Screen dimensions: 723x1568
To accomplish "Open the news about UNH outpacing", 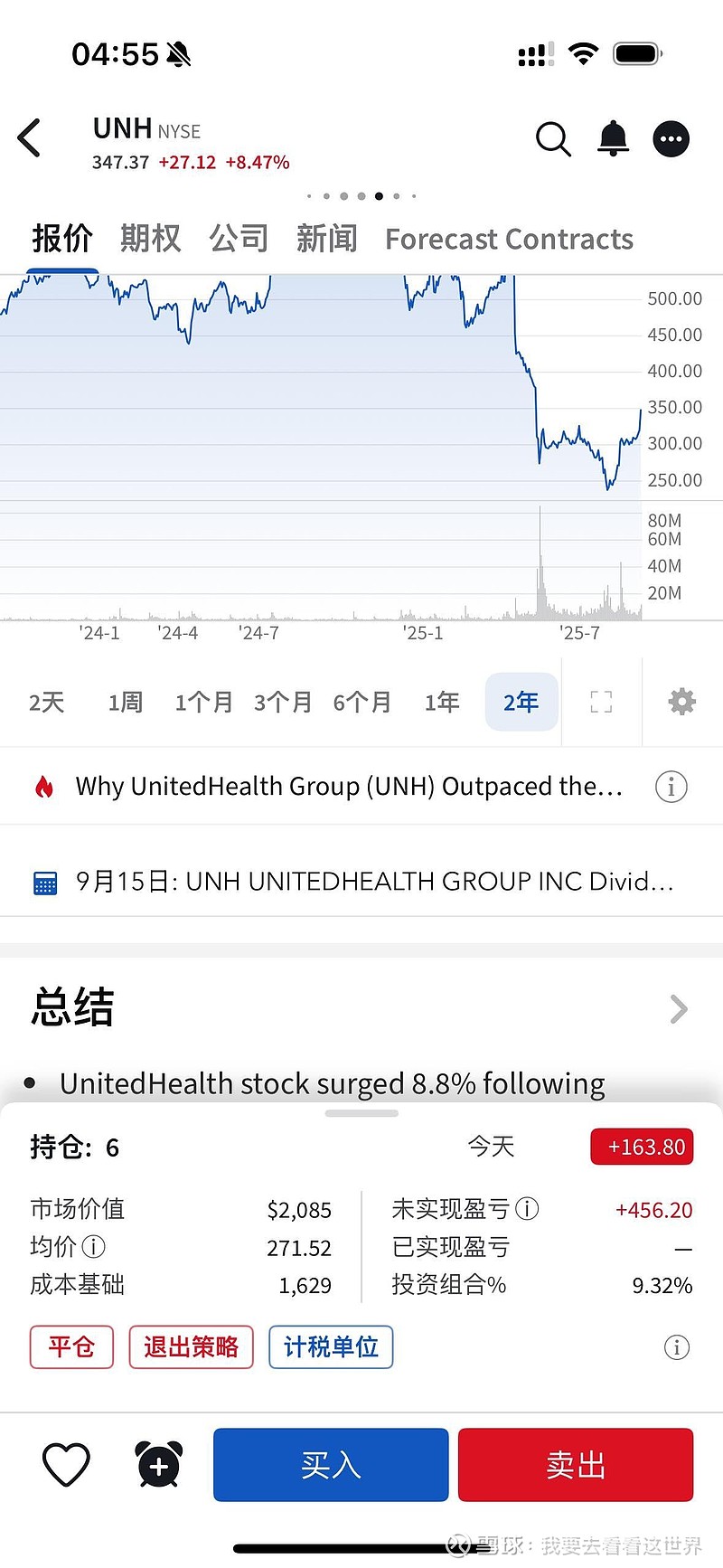I will point(349,787).
